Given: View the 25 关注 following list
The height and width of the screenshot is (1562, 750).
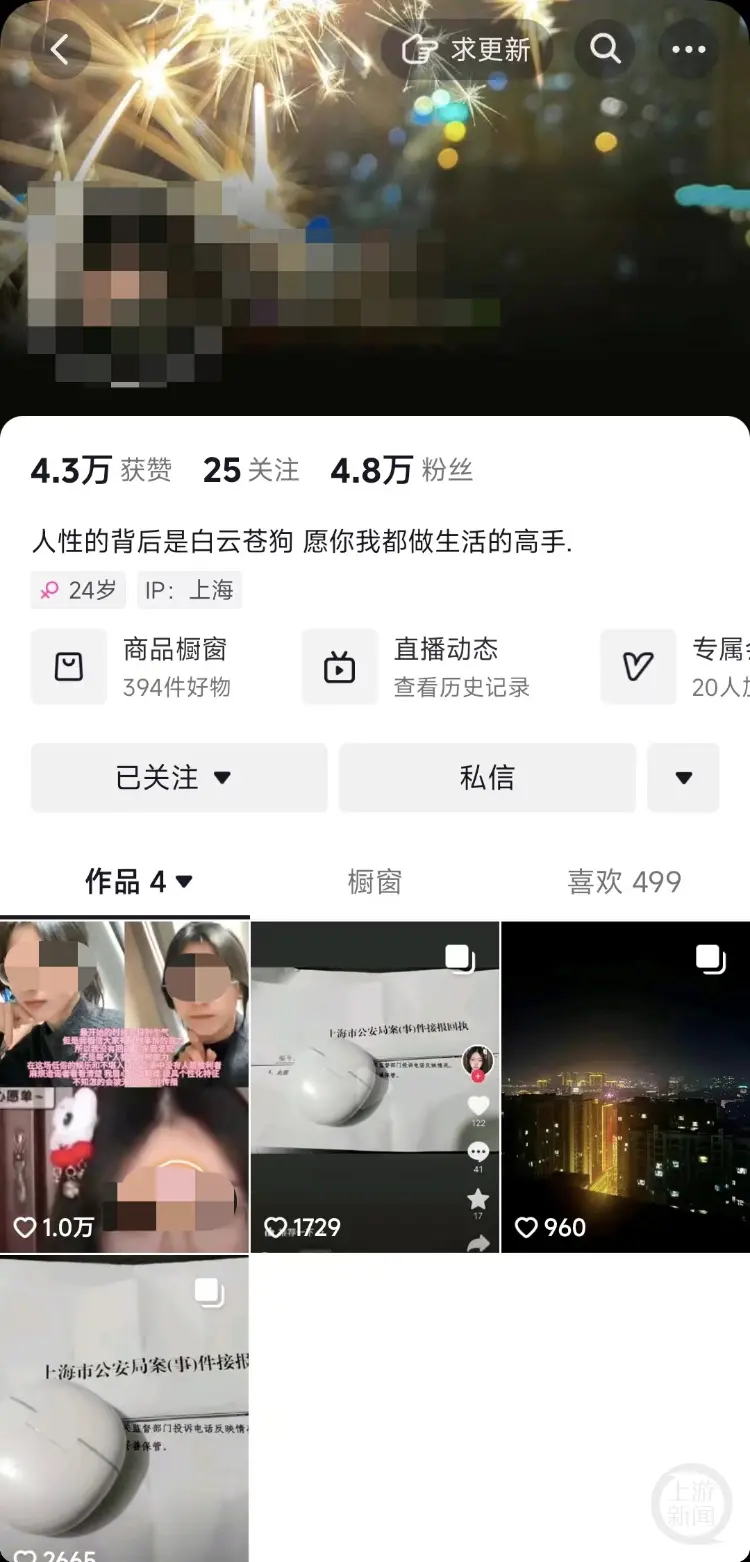Looking at the screenshot, I should (250, 469).
